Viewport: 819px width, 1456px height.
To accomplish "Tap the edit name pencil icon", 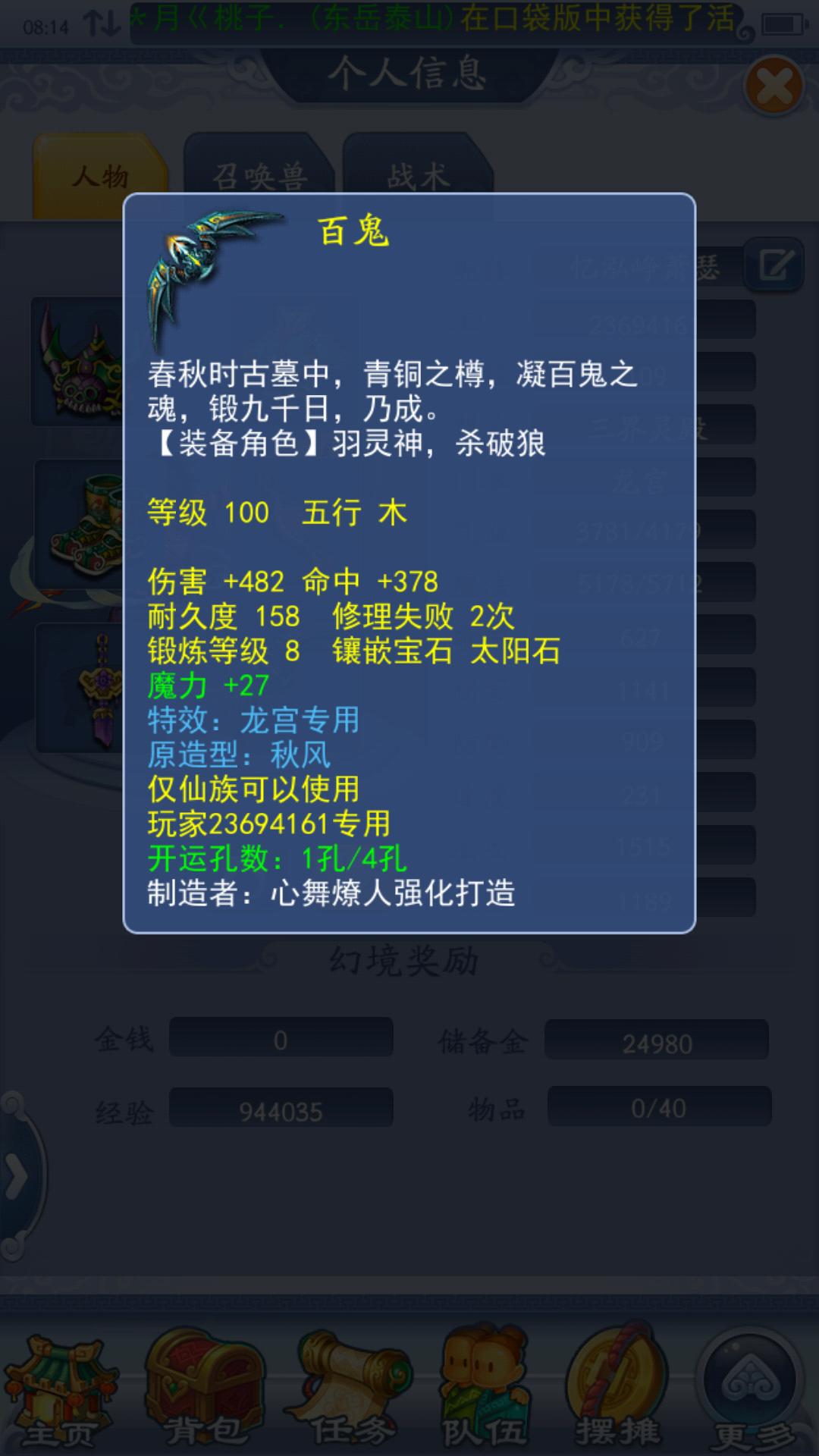I will [x=774, y=265].
